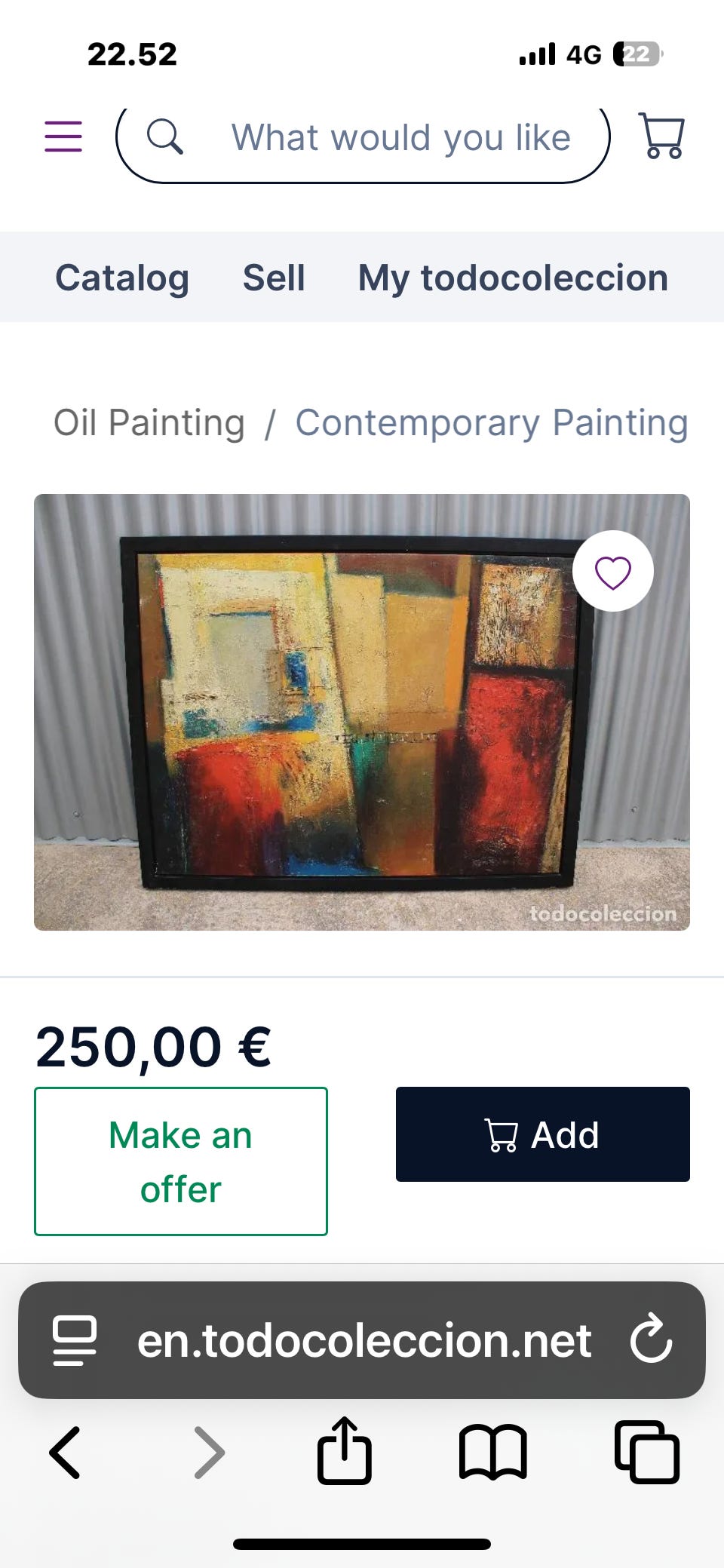Open the shopping cart
Image resolution: width=724 pixels, height=1568 pixels.
coord(661,137)
